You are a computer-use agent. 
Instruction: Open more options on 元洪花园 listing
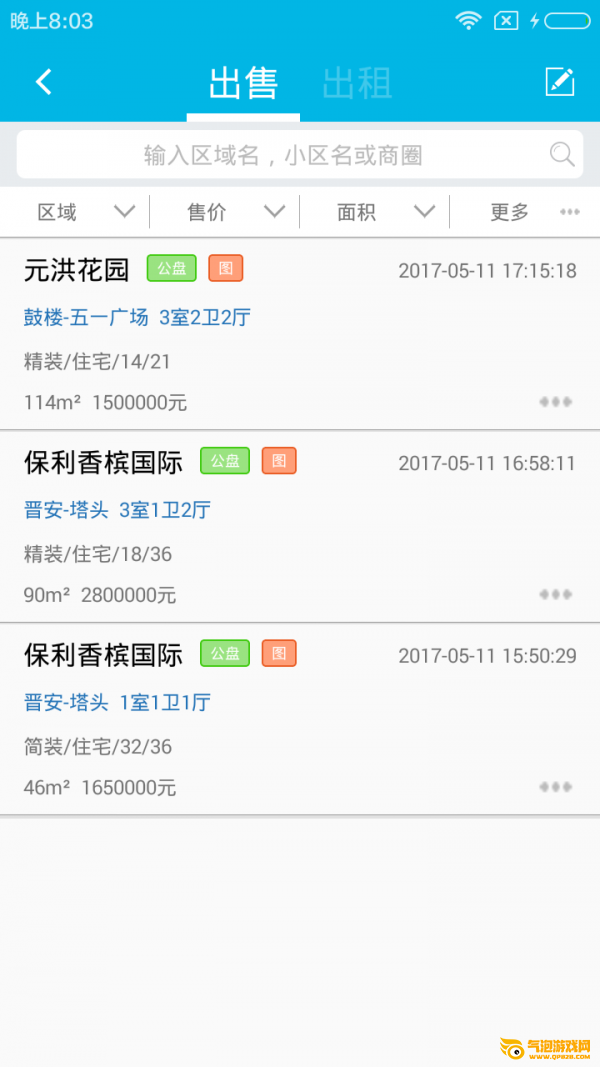[556, 402]
